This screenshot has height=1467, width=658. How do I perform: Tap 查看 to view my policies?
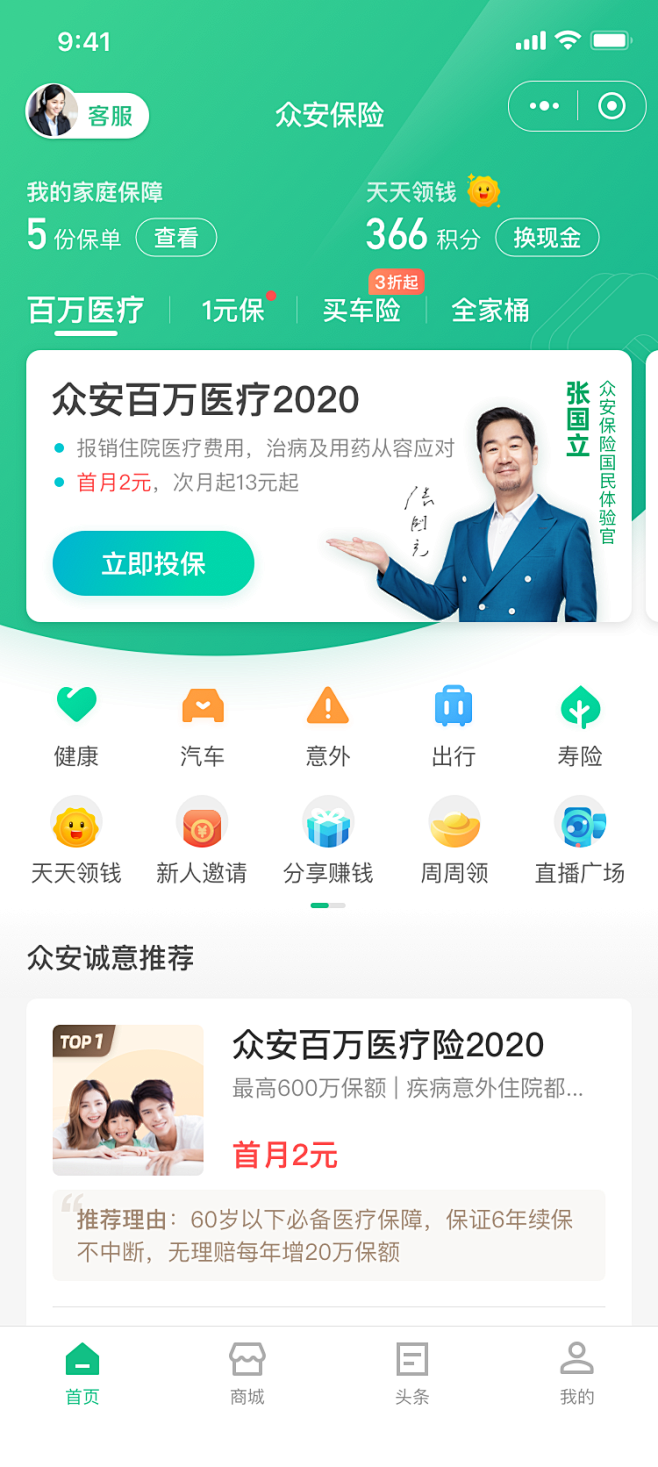point(176,237)
